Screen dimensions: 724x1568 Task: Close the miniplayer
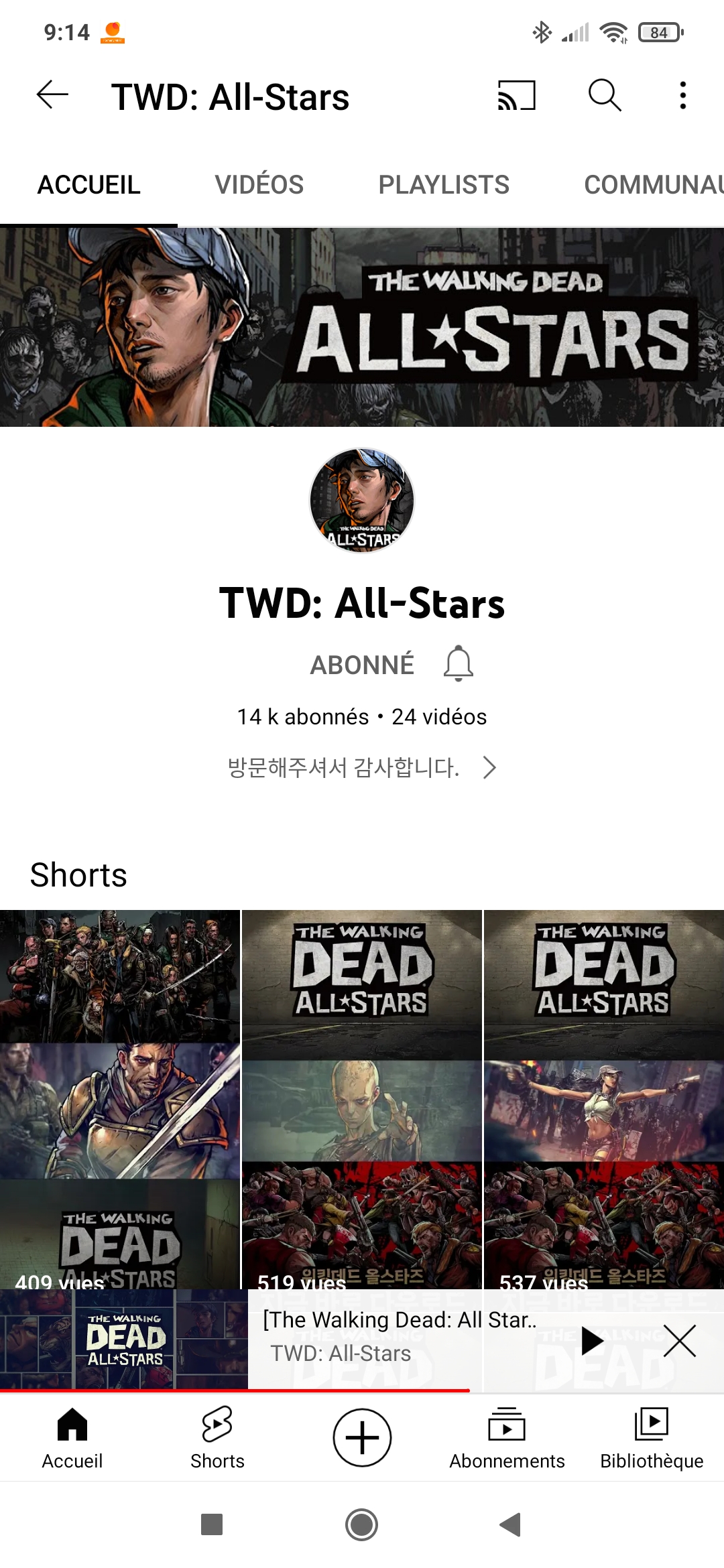(679, 1341)
